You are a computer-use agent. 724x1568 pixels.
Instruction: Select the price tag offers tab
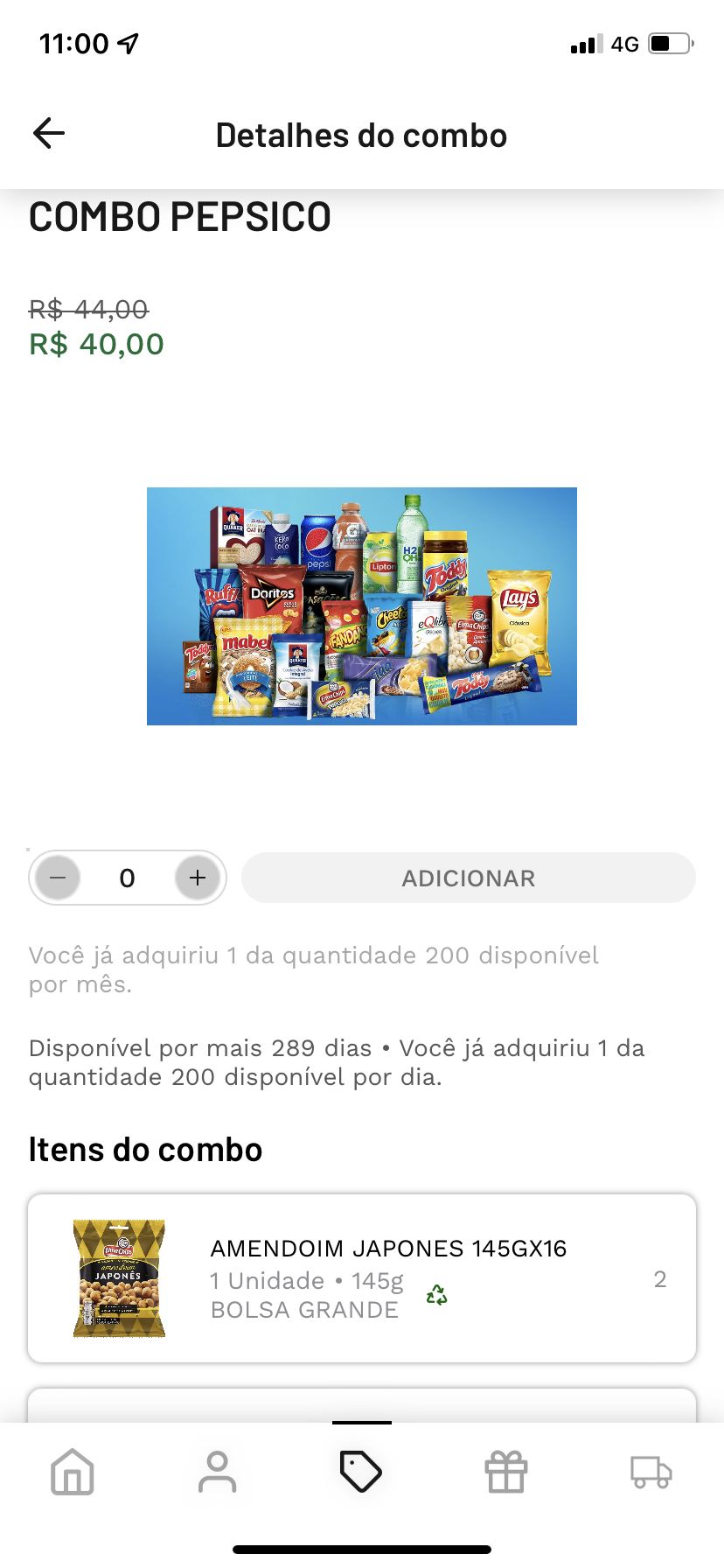(x=361, y=1472)
